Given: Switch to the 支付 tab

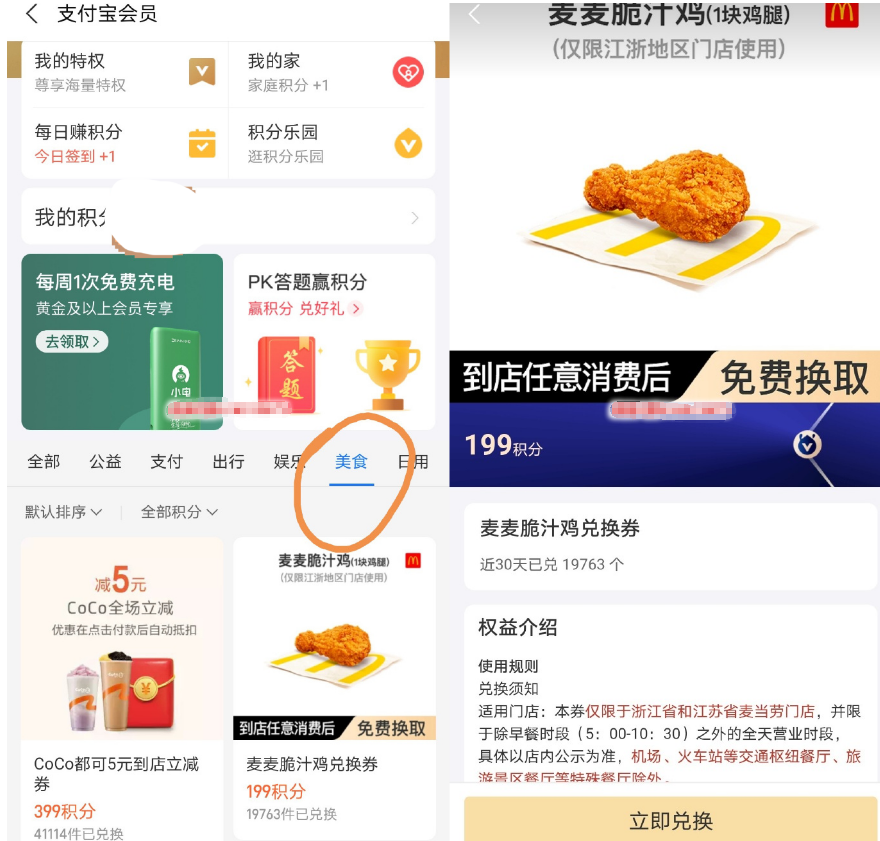Looking at the screenshot, I should [167, 461].
